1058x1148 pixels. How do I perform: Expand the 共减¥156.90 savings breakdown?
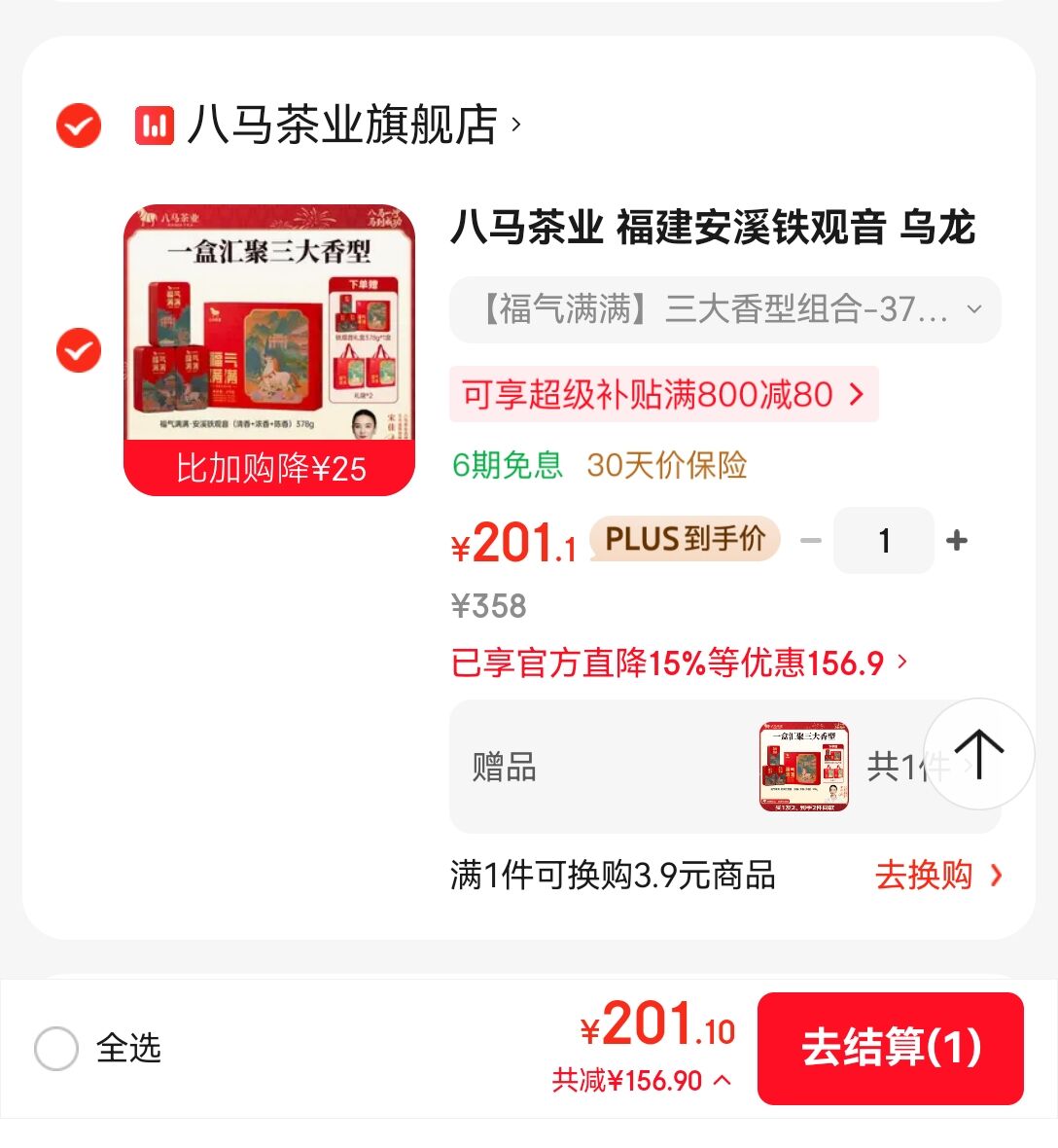[641, 1081]
